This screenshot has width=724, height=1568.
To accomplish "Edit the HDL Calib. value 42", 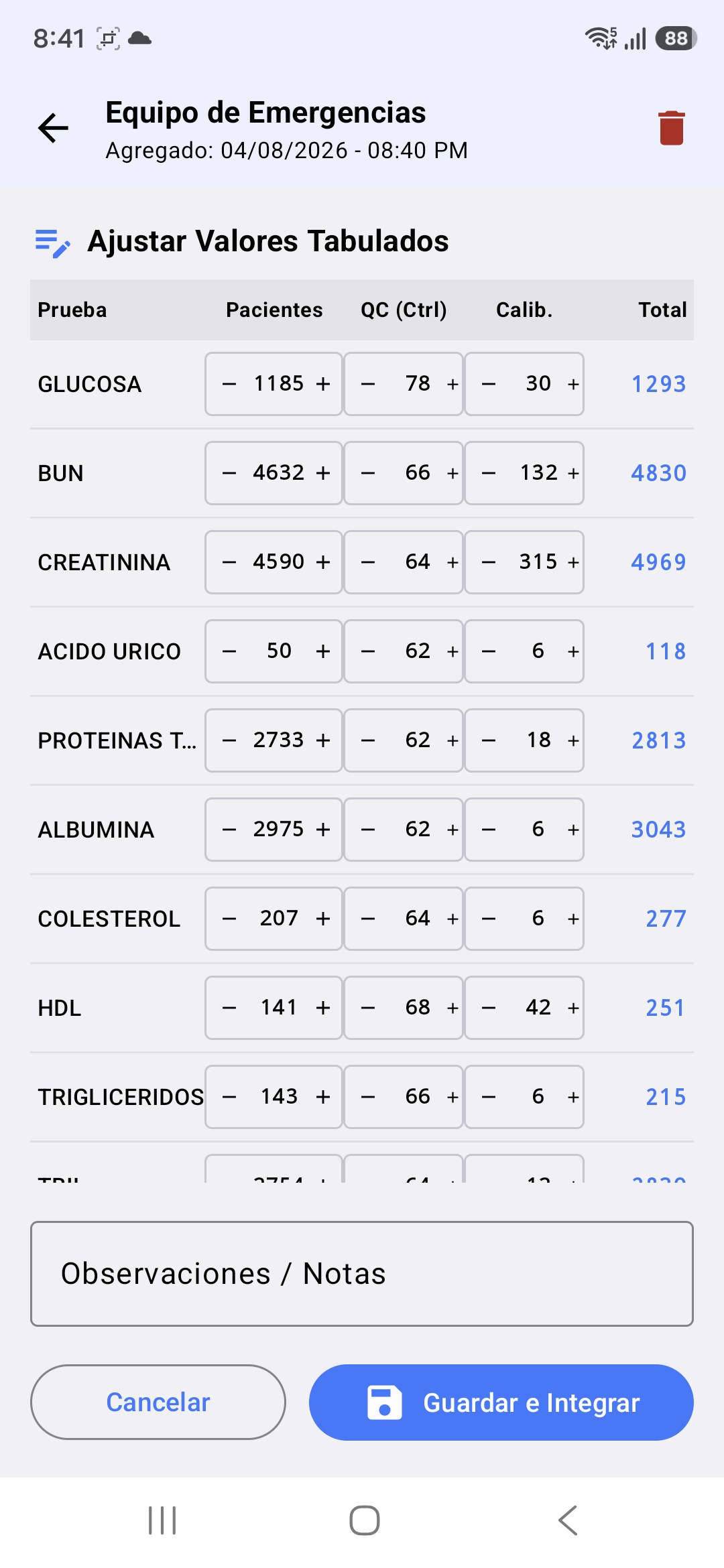I will pos(538,1007).
